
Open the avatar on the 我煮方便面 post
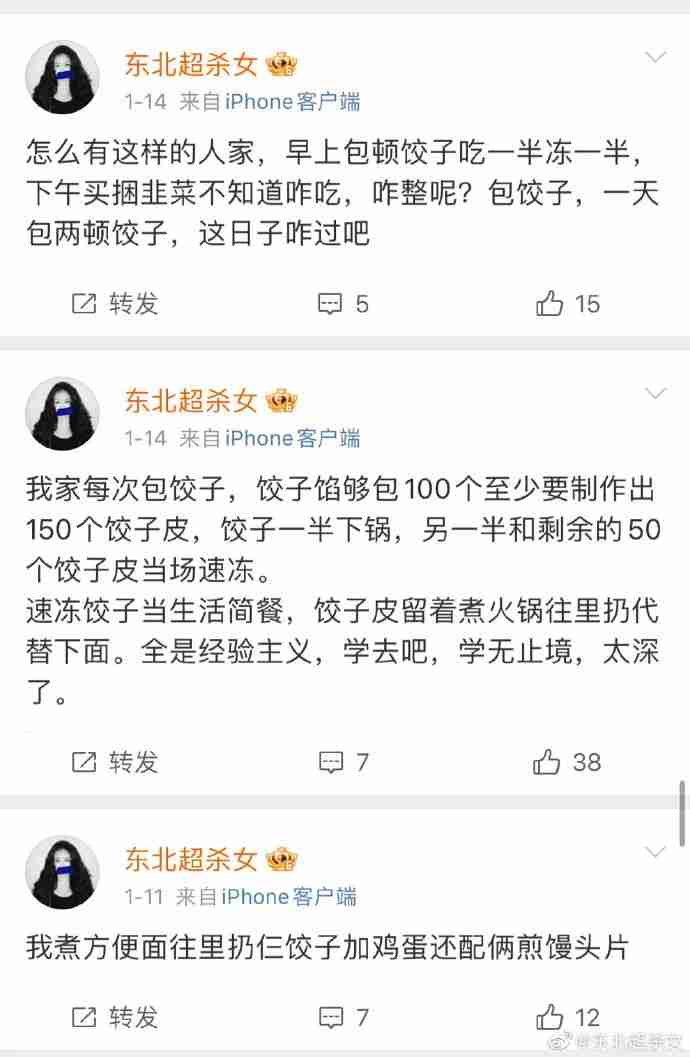(x=62, y=873)
